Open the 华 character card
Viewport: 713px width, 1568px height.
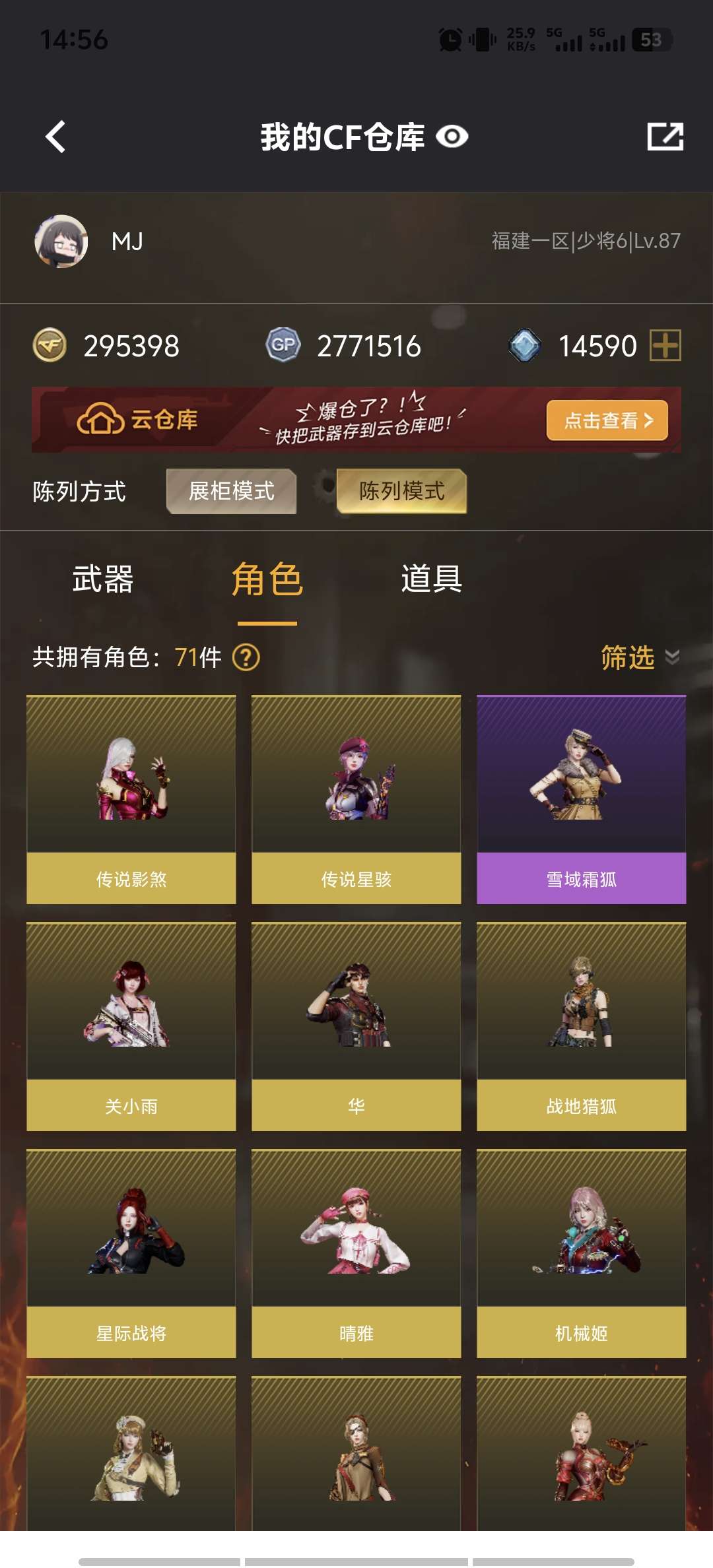(356, 1026)
